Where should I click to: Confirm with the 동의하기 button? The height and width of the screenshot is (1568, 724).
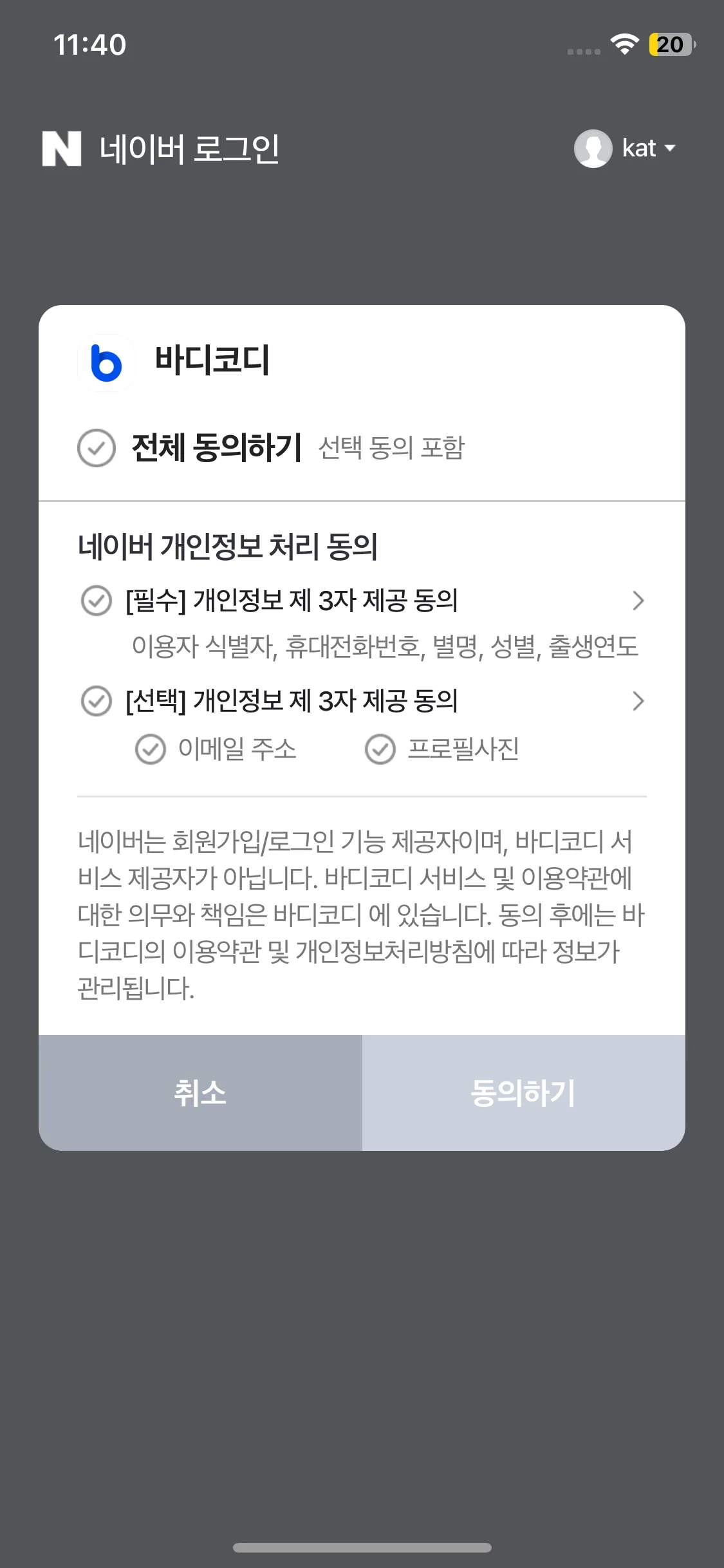point(523,1093)
